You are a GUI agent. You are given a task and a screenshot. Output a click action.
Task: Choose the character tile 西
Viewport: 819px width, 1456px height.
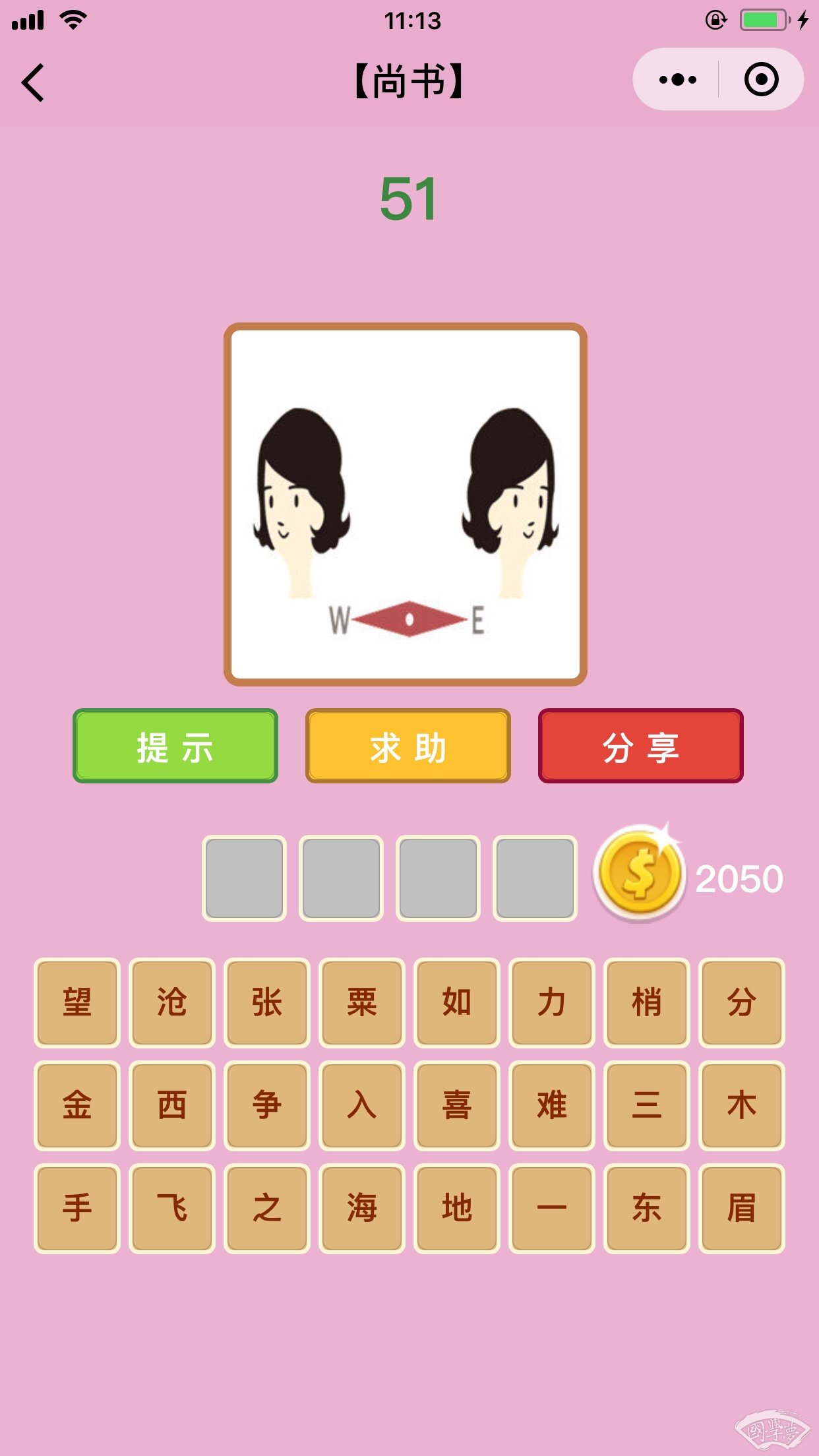[x=171, y=1105]
